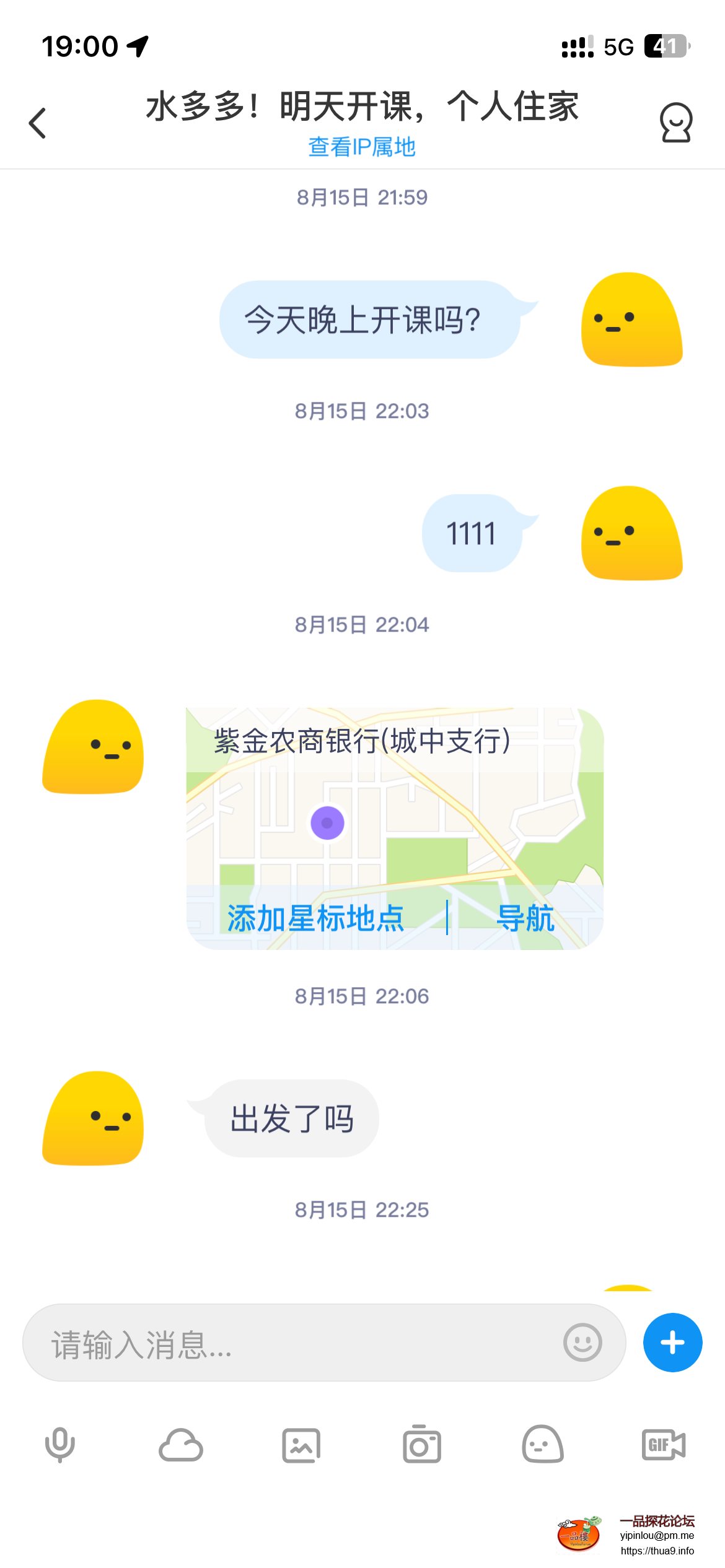Tap the 查看IP属地 link
The width and height of the screenshot is (725, 1568).
[362, 147]
